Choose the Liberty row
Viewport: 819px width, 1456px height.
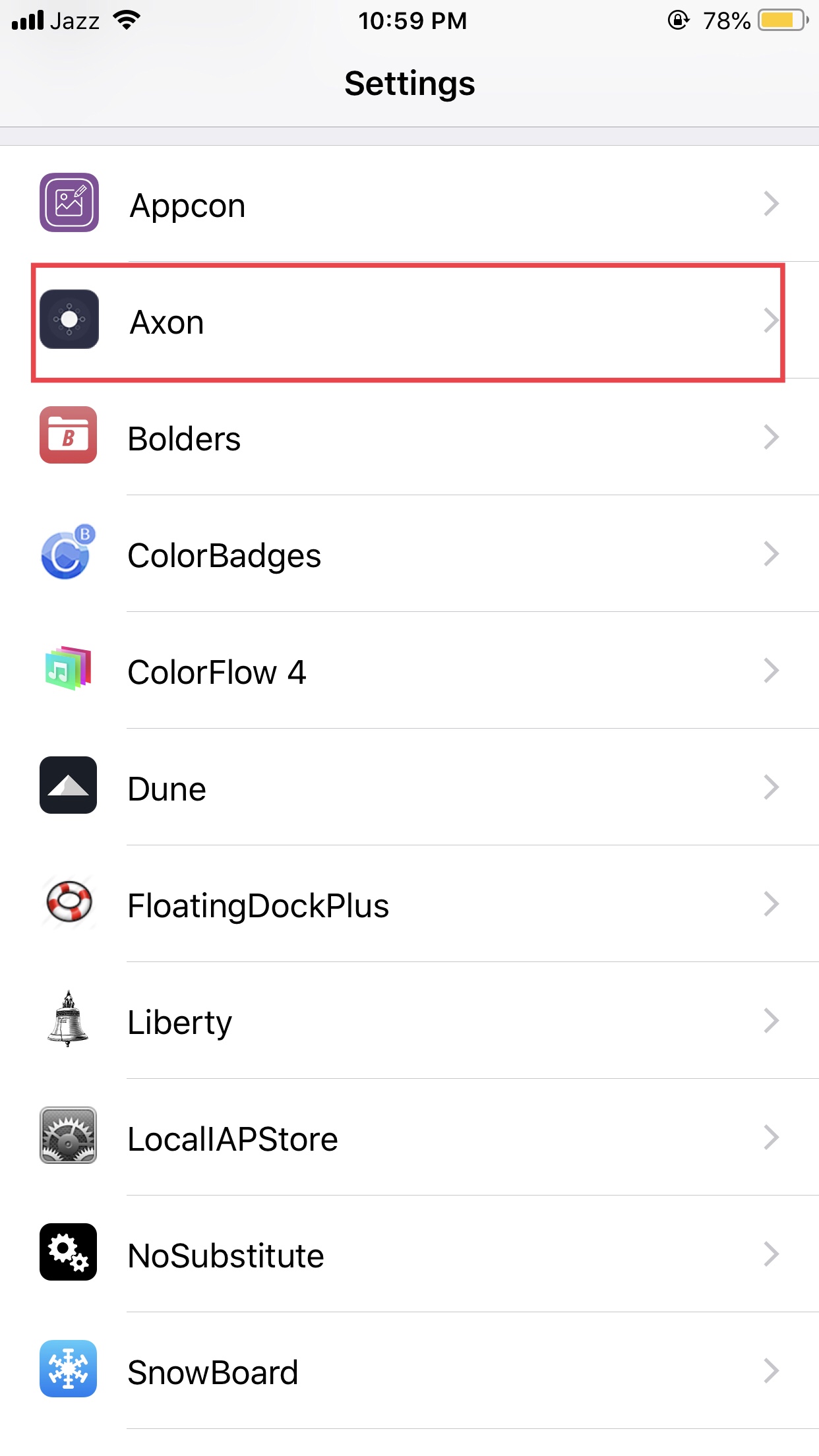click(x=409, y=1021)
